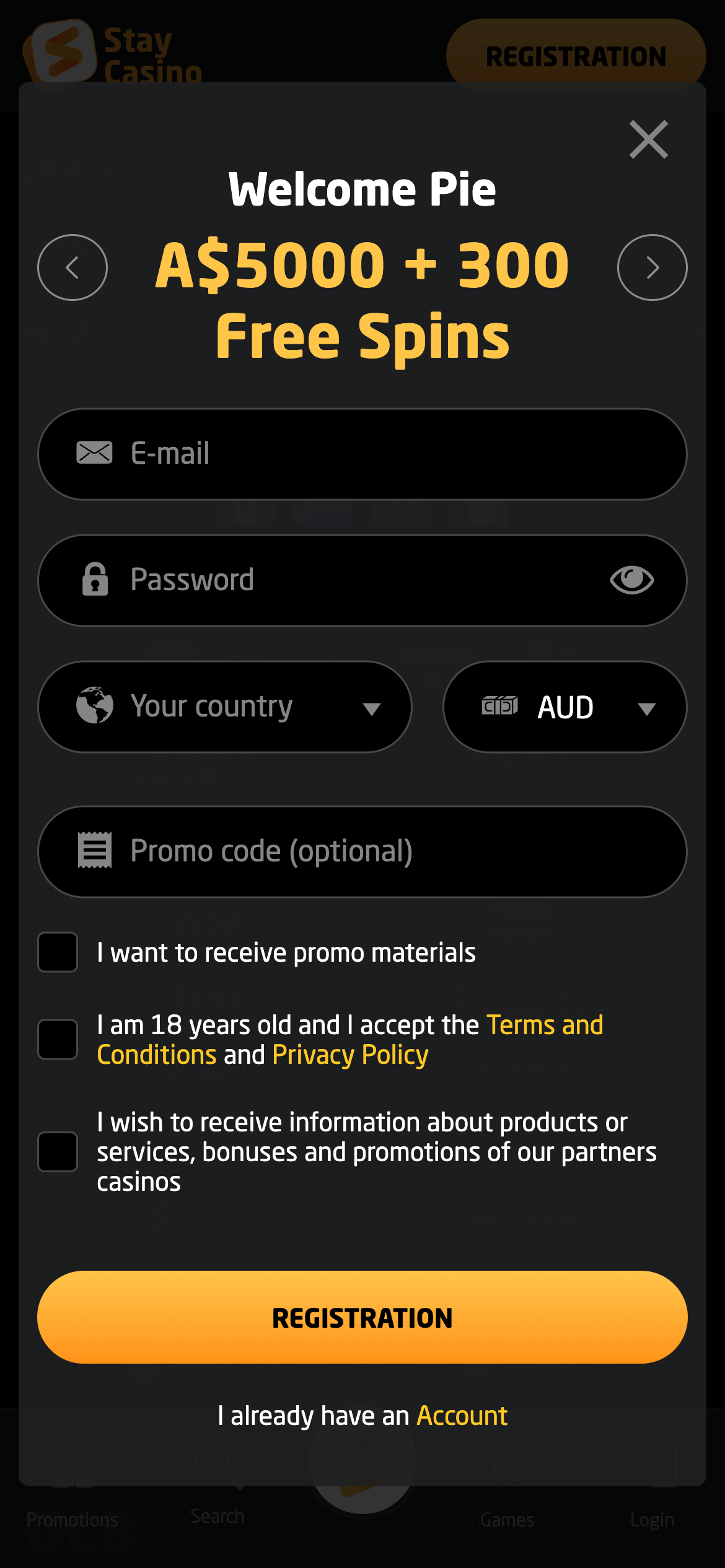The width and height of the screenshot is (725, 1568).
Task: Open Login from the bottom navigation
Action: (x=652, y=1517)
